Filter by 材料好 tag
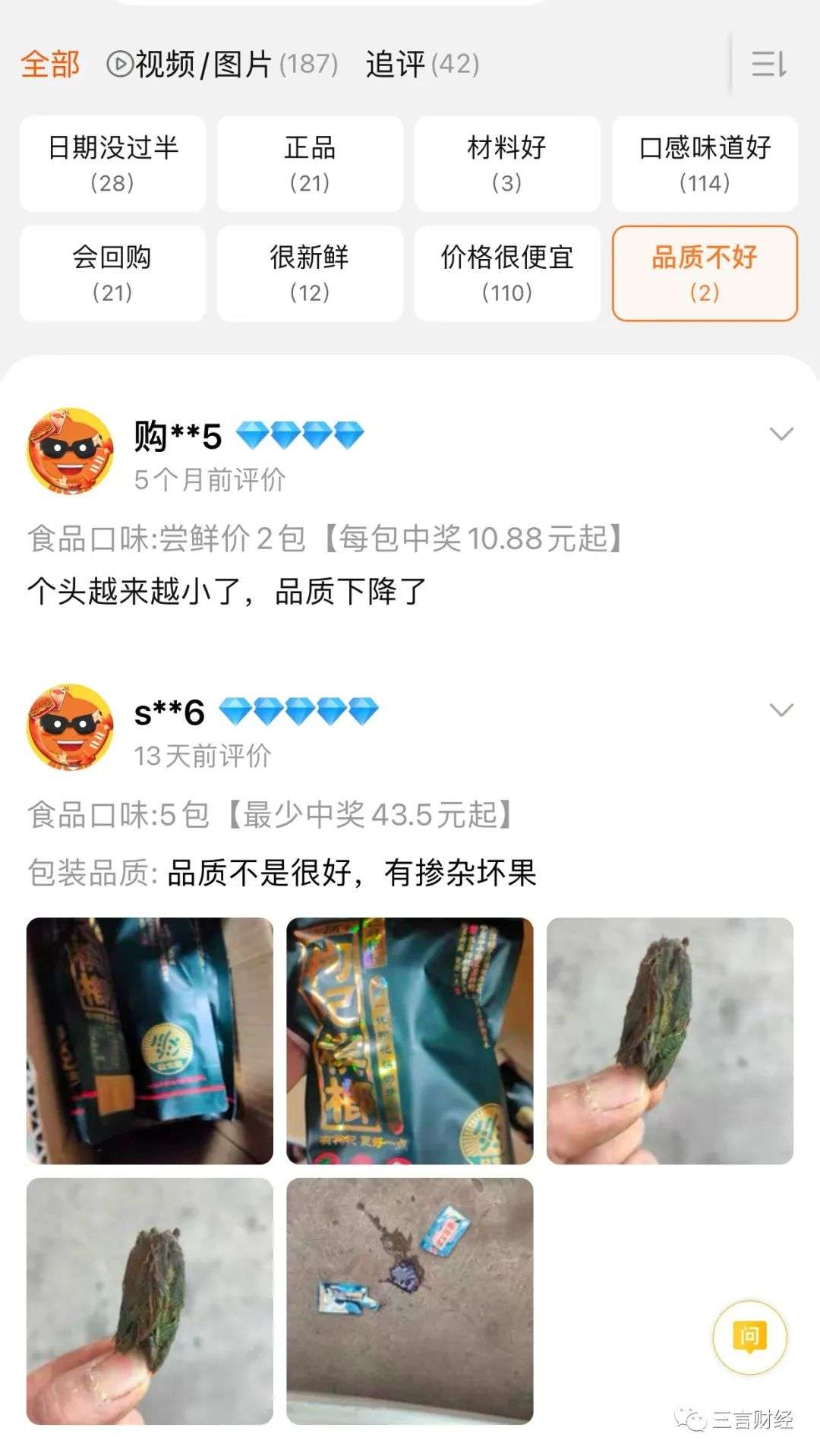The width and height of the screenshot is (820, 1456). tap(507, 163)
